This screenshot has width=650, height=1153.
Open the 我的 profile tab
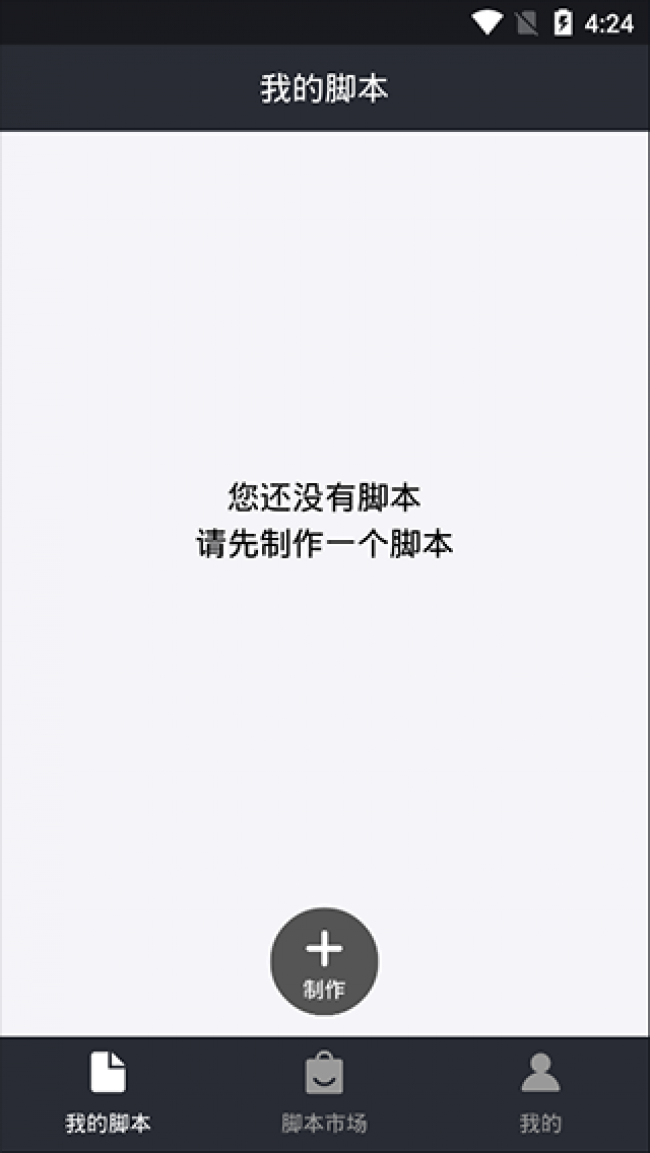click(x=540, y=1094)
